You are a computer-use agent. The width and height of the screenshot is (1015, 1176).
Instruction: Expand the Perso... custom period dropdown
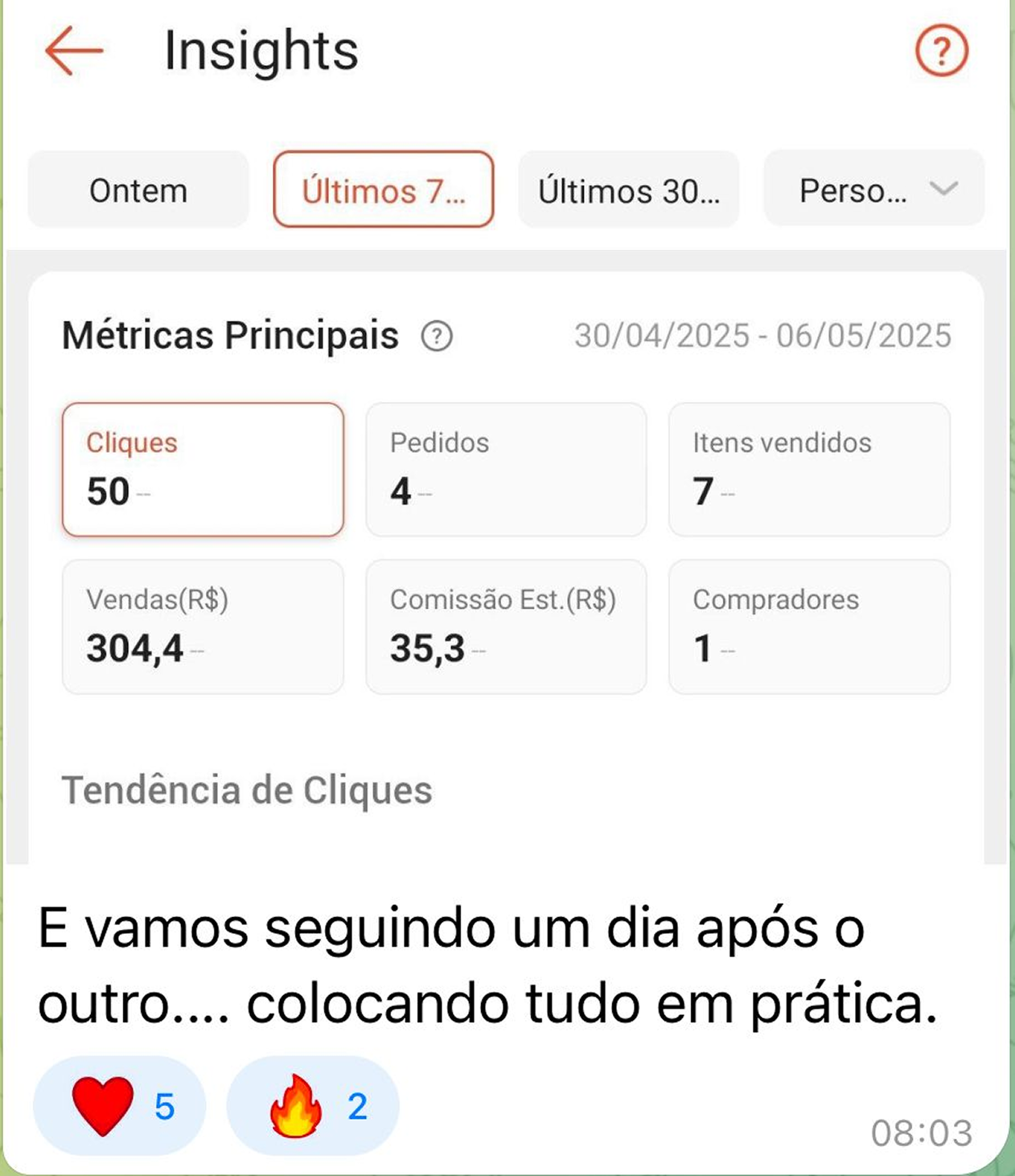click(x=875, y=190)
